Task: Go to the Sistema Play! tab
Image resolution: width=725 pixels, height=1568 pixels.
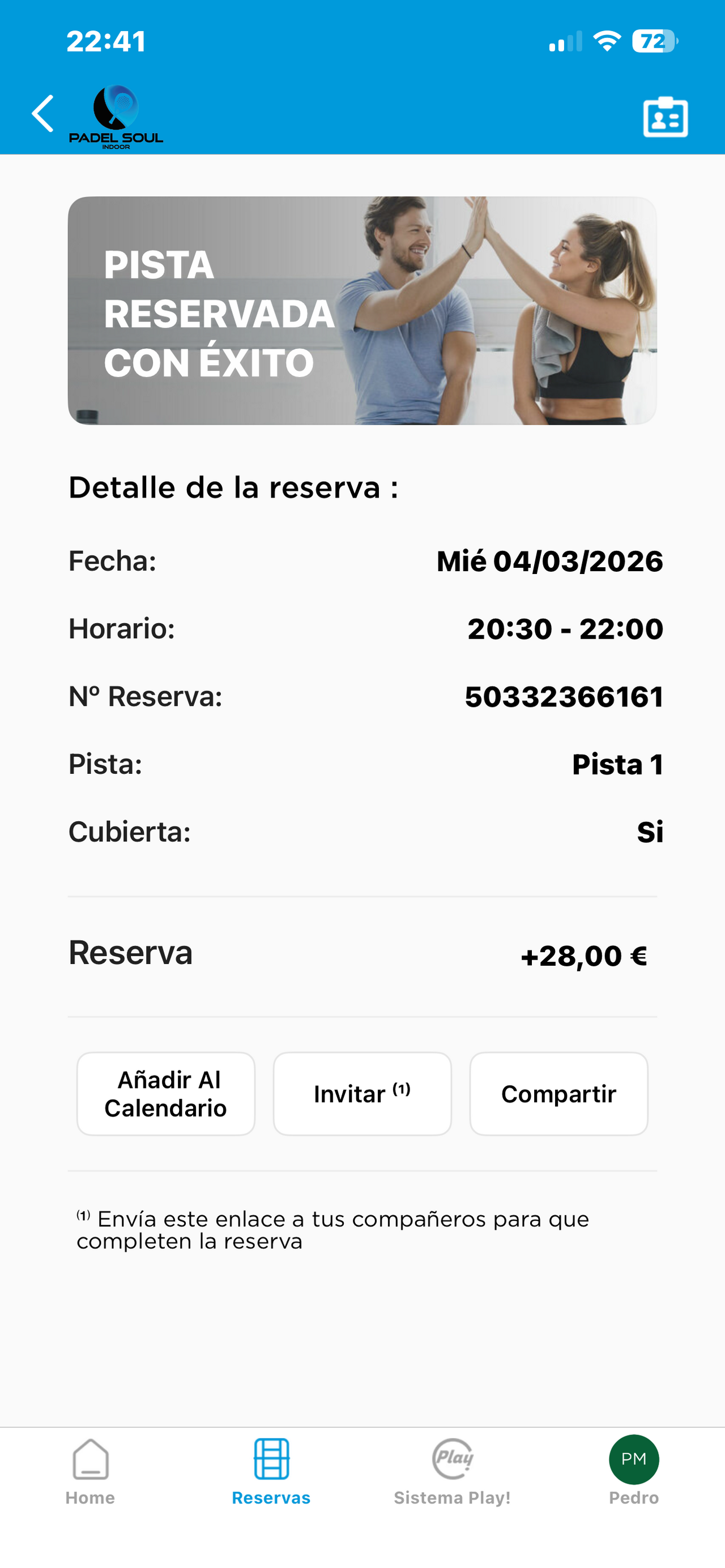Action: click(x=452, y=1471)
